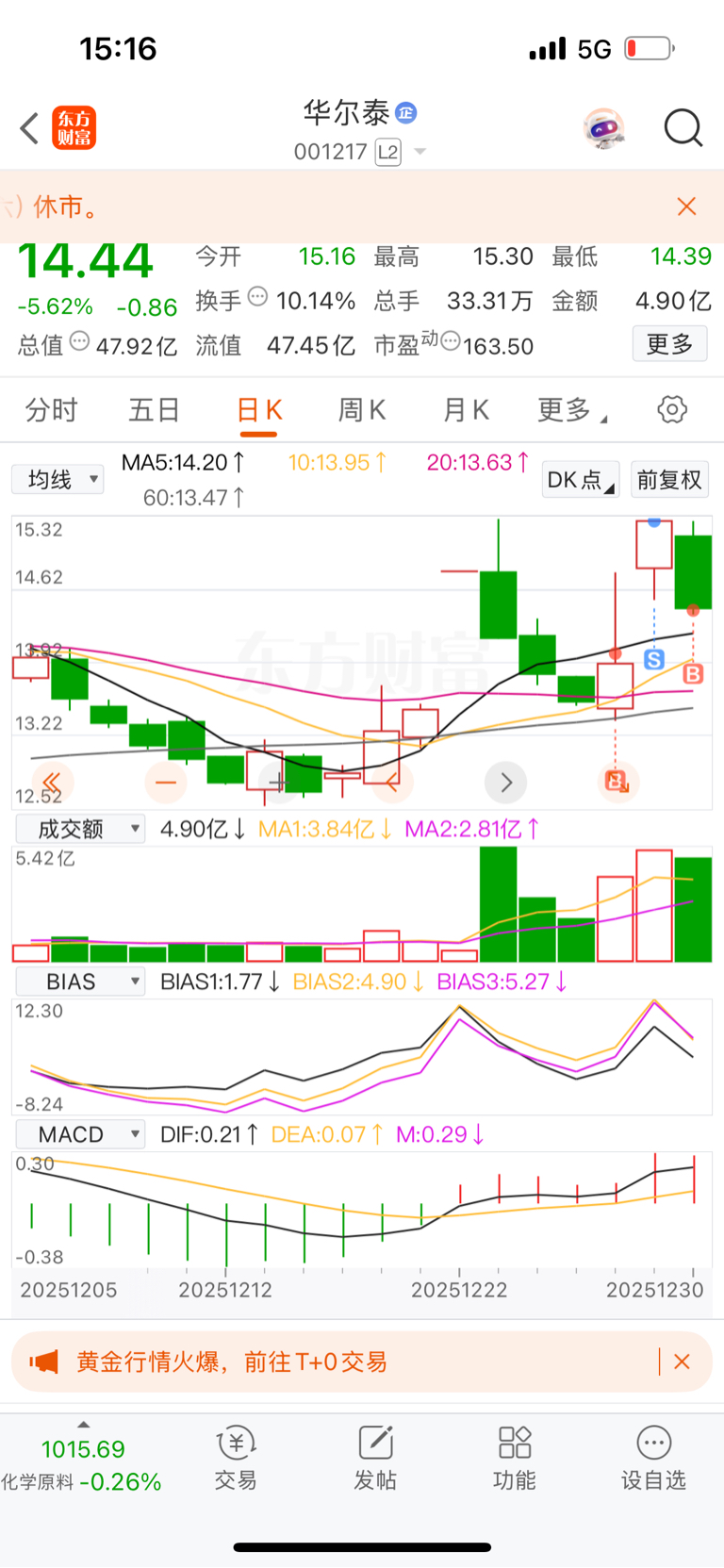The image size is (724, 1568).
Task: Tap 更多 to show more quote data
Action: coord(669,344)
